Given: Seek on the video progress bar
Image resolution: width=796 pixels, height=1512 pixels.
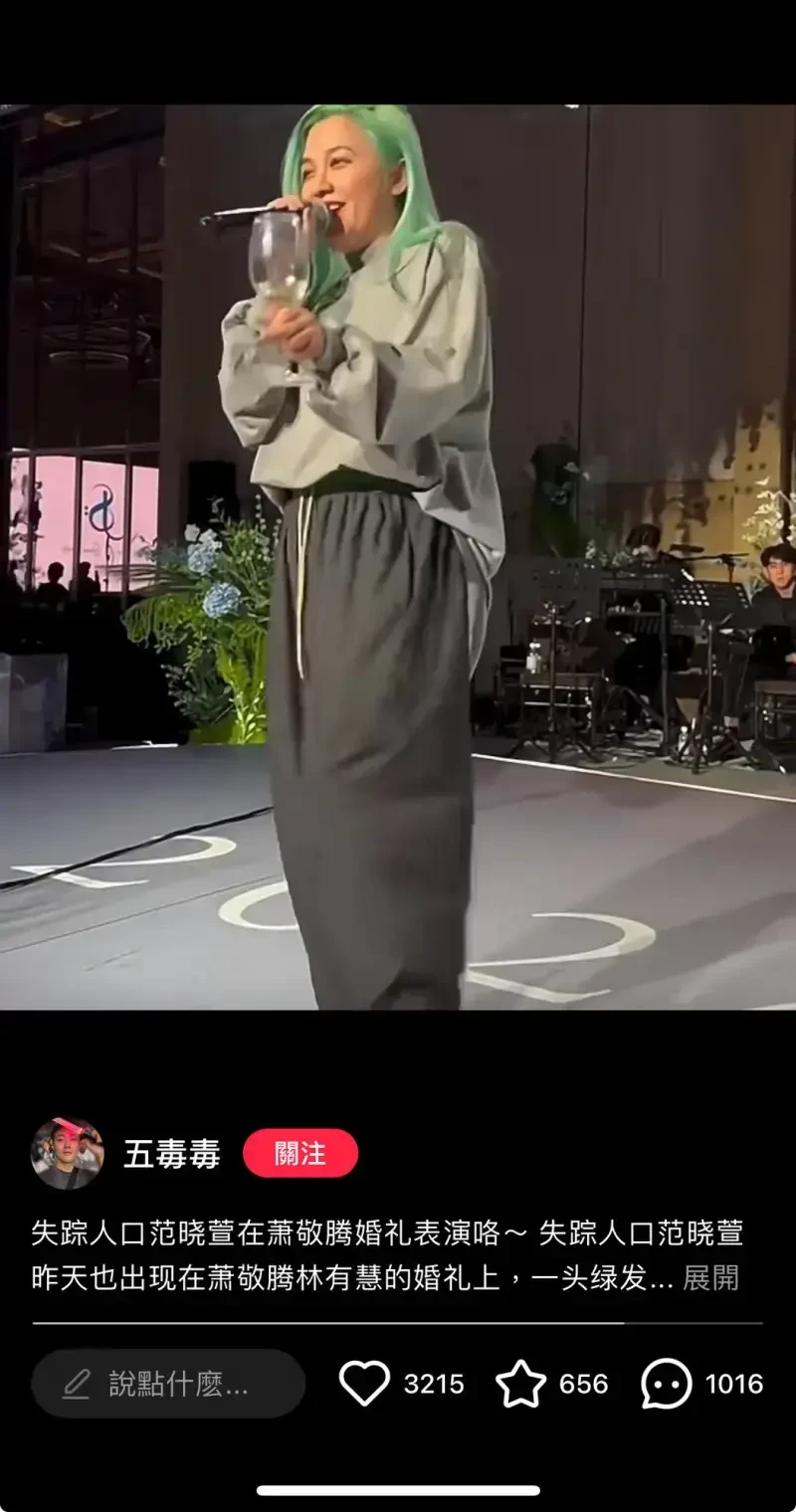Looking at the screenshot, I should point(398,1323).
